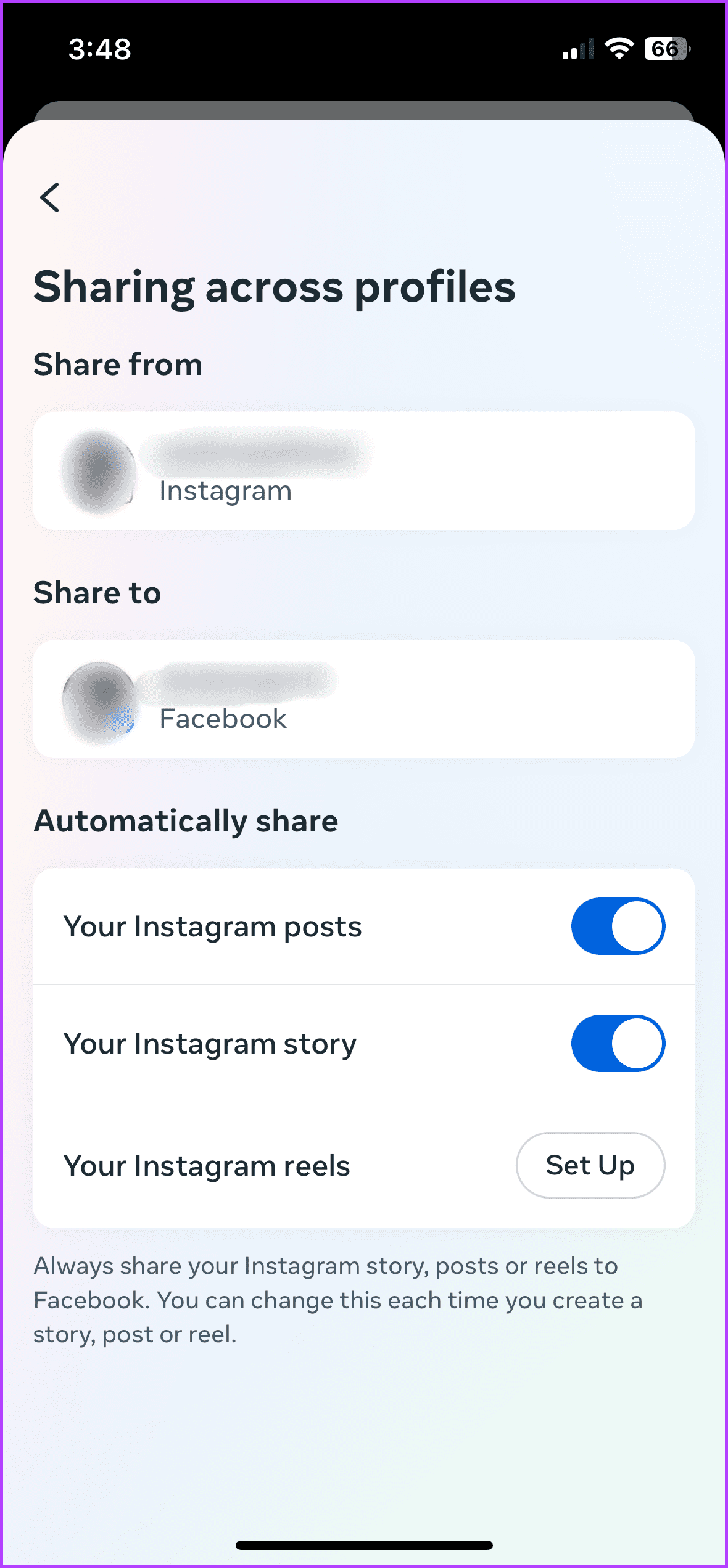This screenshot has height=1568, width=728.
Task: Tap Set Up for Your Instagram reels
Action: (x=590, y=1165)
